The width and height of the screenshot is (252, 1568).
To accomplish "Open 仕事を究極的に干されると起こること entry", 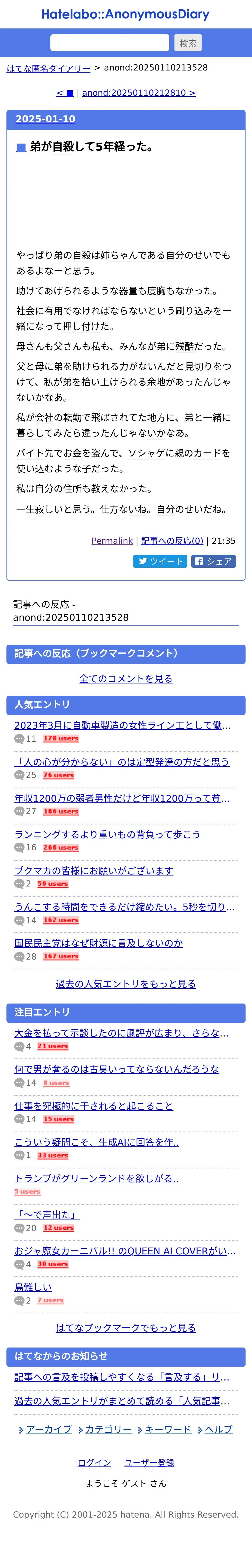I will point(94,1106).
